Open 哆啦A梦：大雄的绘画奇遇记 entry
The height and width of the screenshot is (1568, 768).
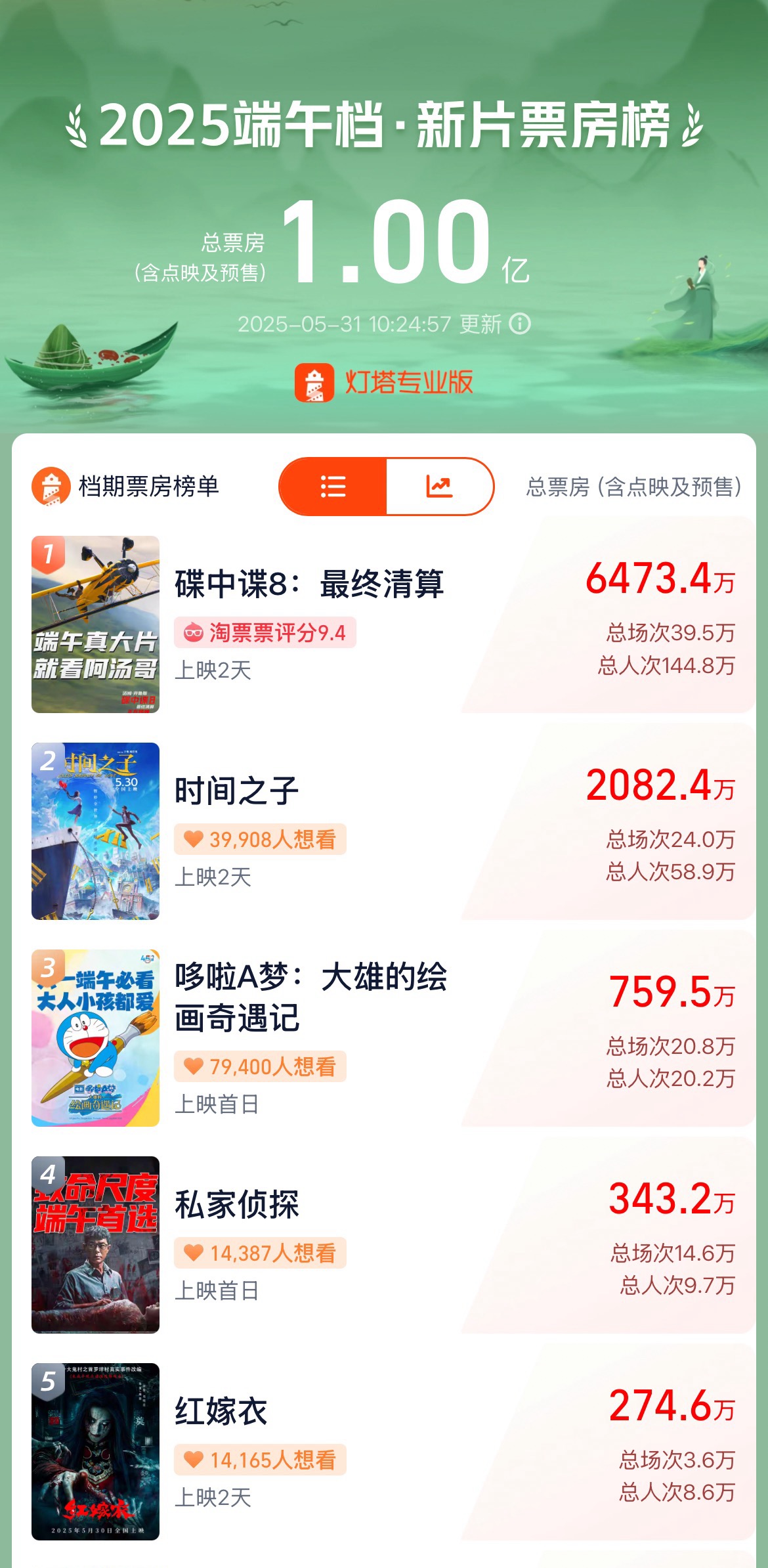point(310,997)
